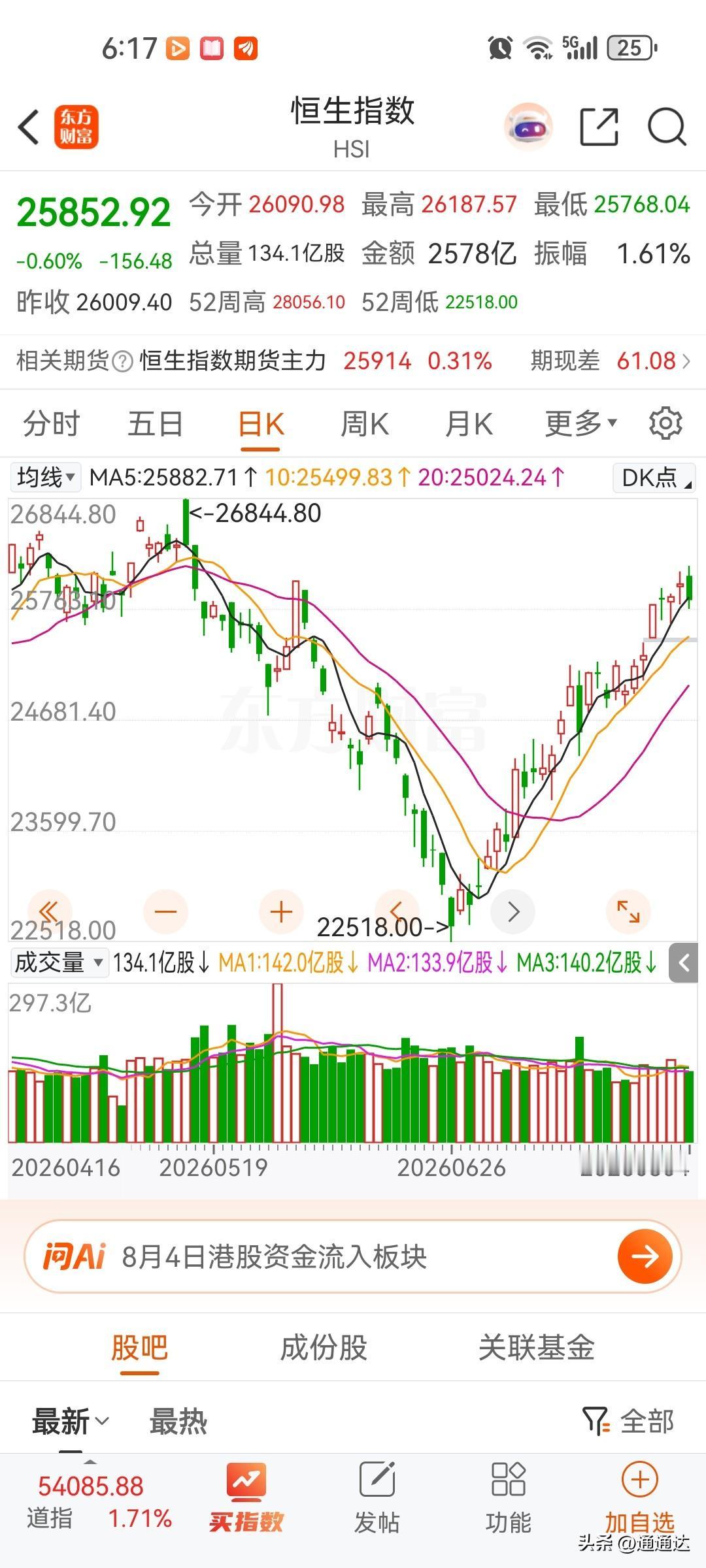The image size is (706, 1568).
Task: Switch to the 五日 chart tab
Action: tap(155, 424)
